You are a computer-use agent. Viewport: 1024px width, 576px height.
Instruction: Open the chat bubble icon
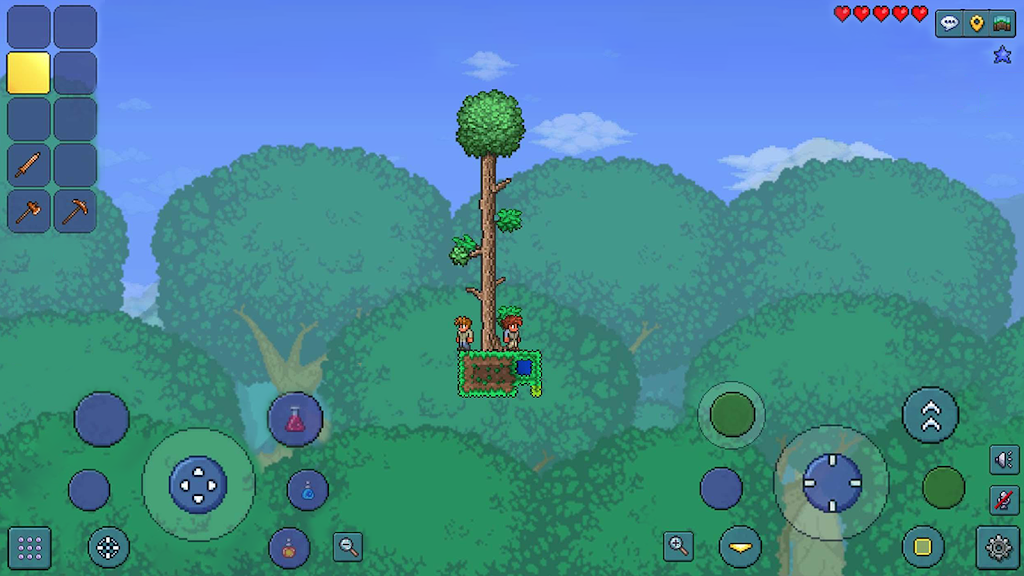tap(949, 23)
